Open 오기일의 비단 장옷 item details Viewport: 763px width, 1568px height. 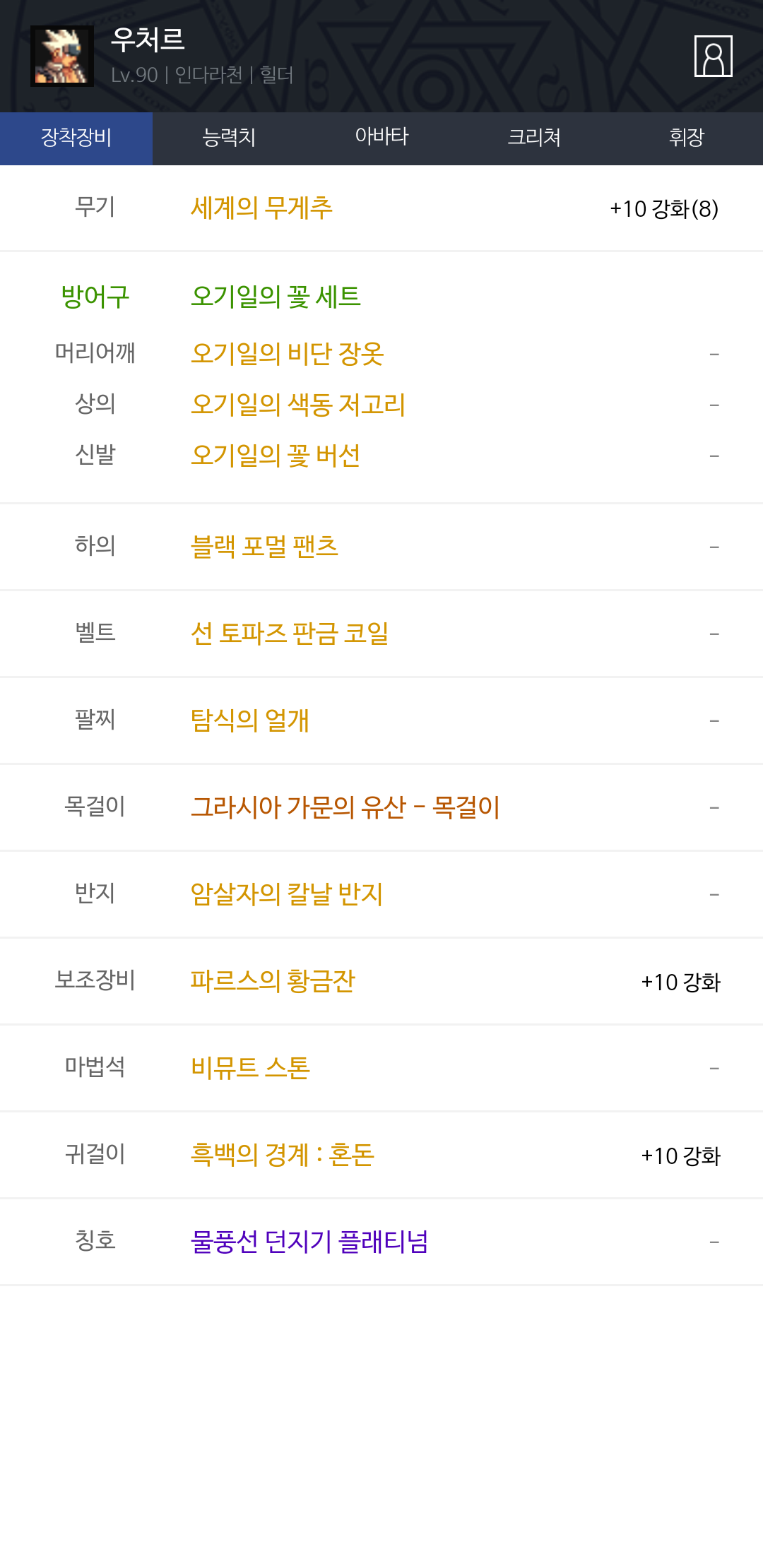tap(287, 353)
